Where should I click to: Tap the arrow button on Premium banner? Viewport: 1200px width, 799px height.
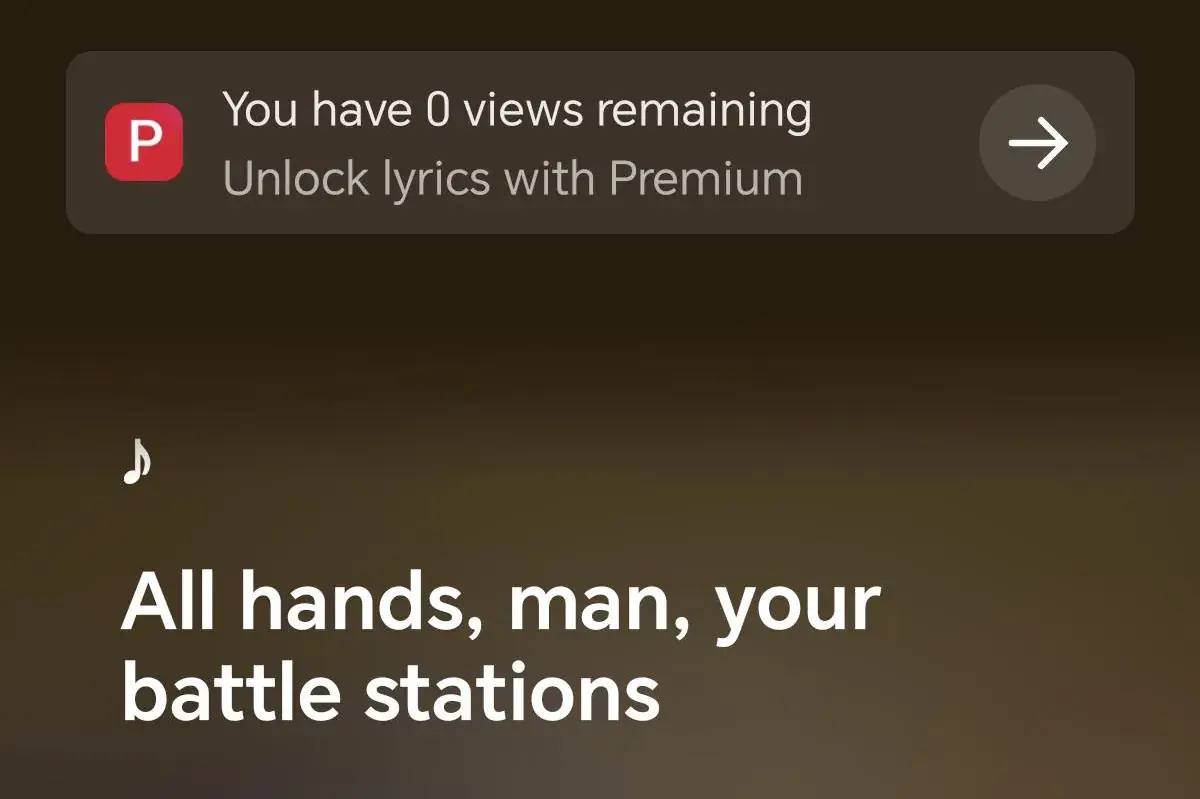(1037, 143)
